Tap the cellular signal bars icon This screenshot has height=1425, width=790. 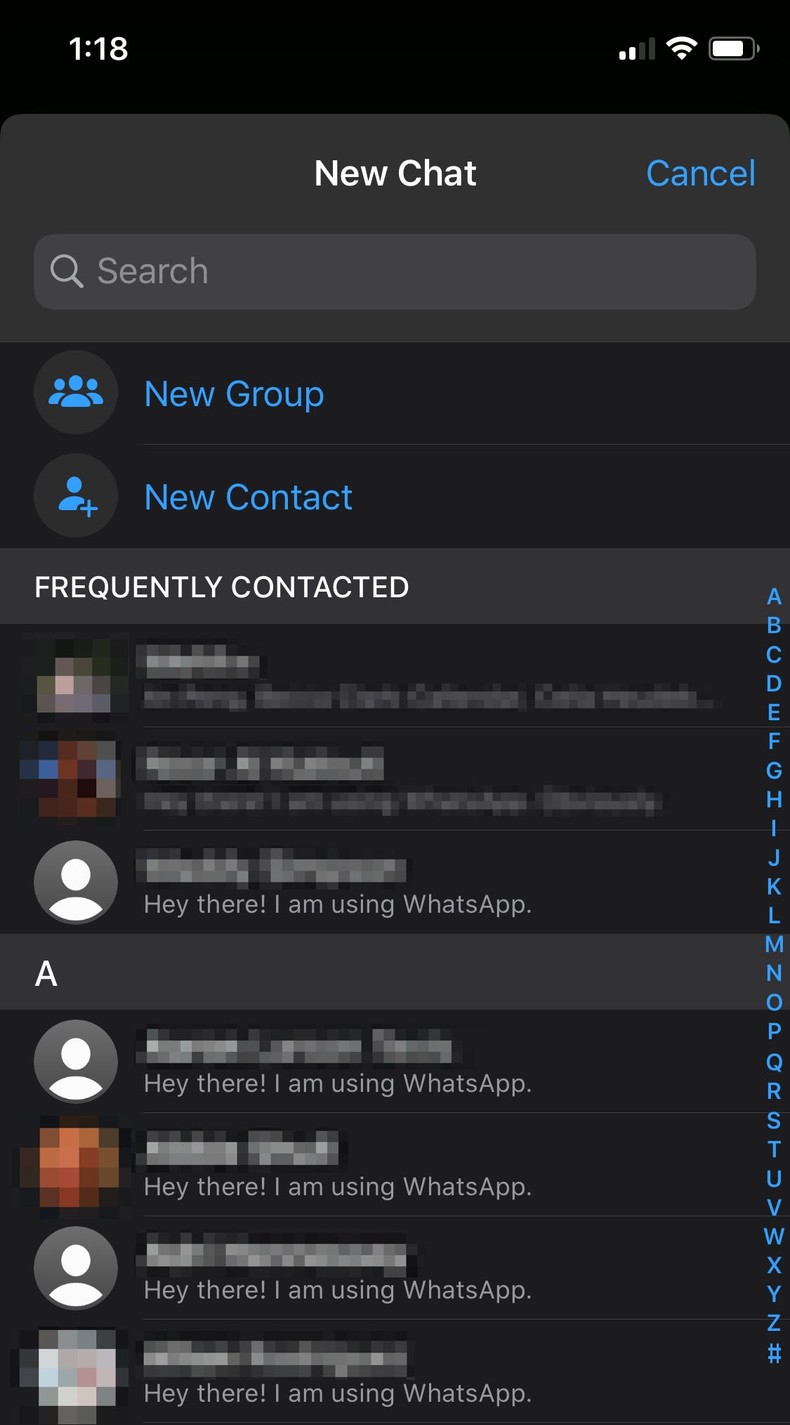tap(633, 48)
